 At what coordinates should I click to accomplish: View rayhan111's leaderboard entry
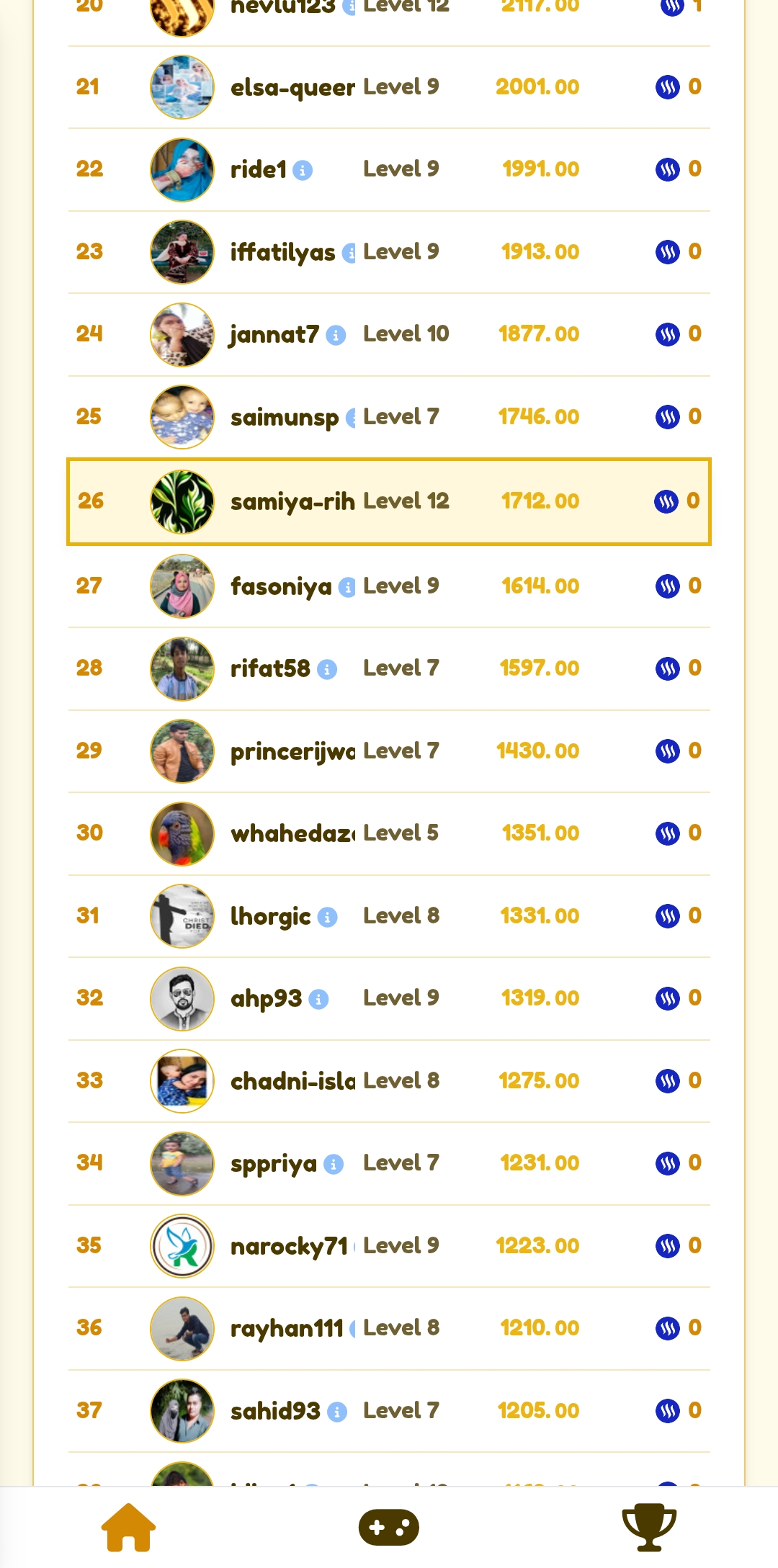point(389,1329)
